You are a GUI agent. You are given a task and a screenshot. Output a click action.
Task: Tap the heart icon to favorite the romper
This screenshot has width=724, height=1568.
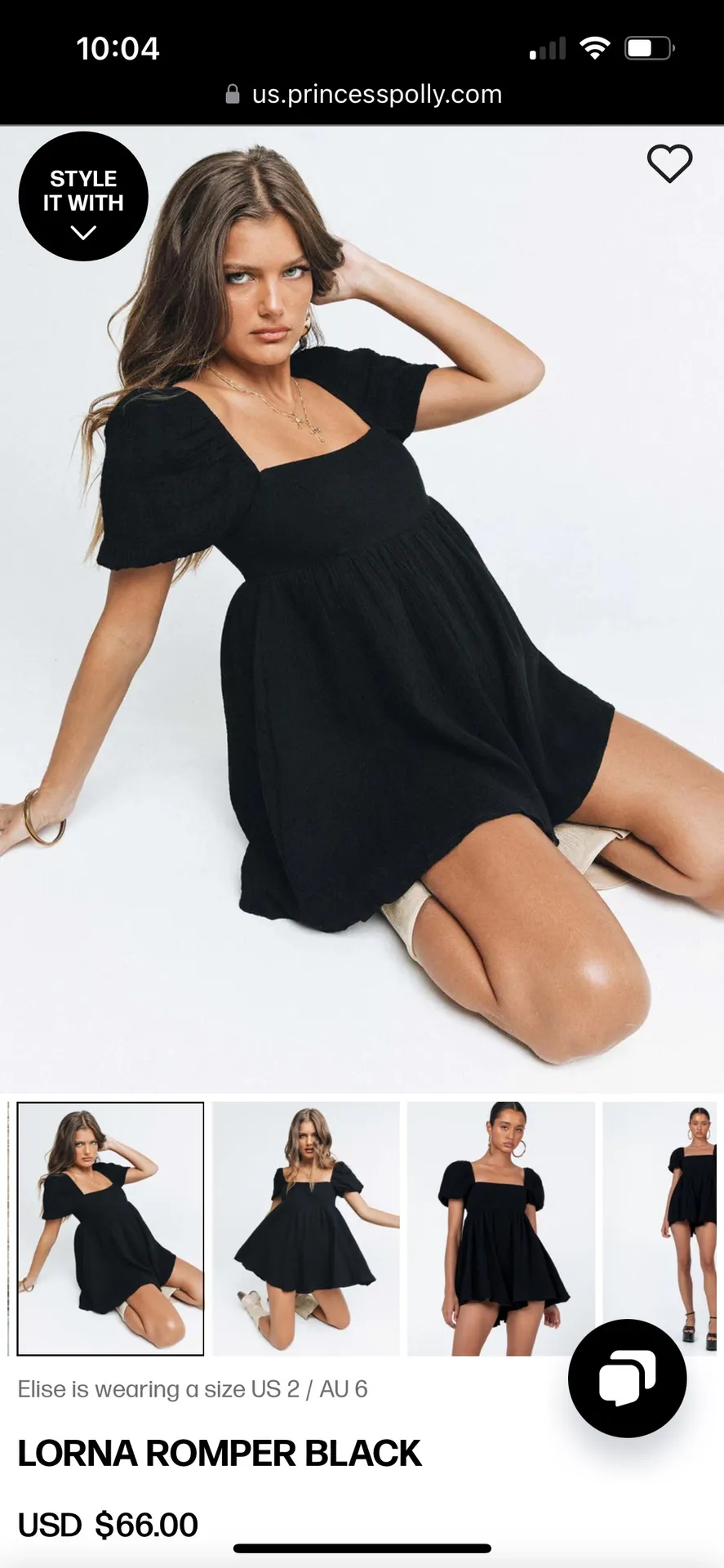click(x=669, y=163)
